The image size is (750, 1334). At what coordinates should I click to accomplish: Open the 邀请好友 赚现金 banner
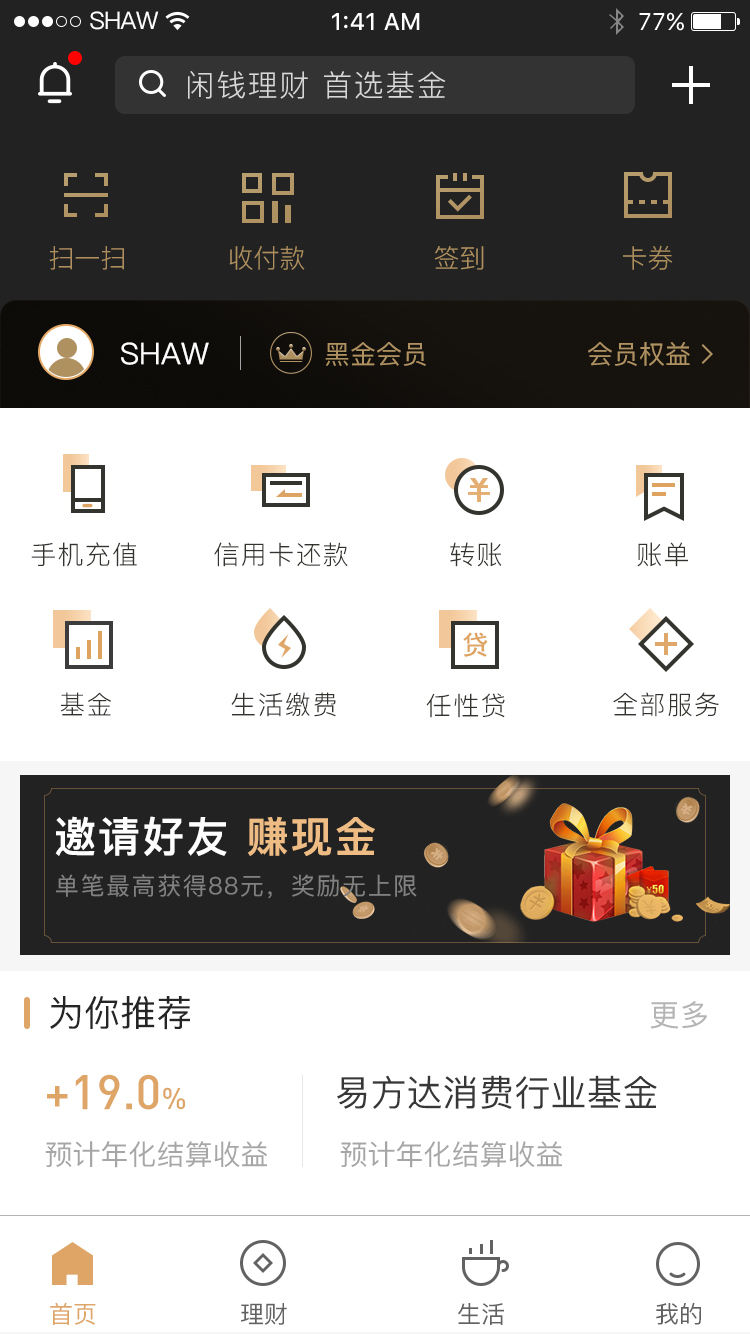(x=374, y=864)
